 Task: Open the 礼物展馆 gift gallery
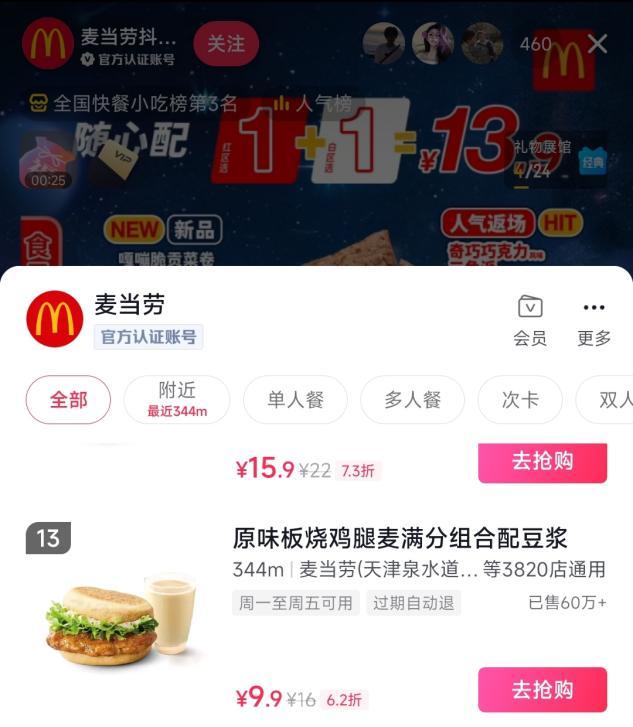pyautogui.click(x=543, y=158)
